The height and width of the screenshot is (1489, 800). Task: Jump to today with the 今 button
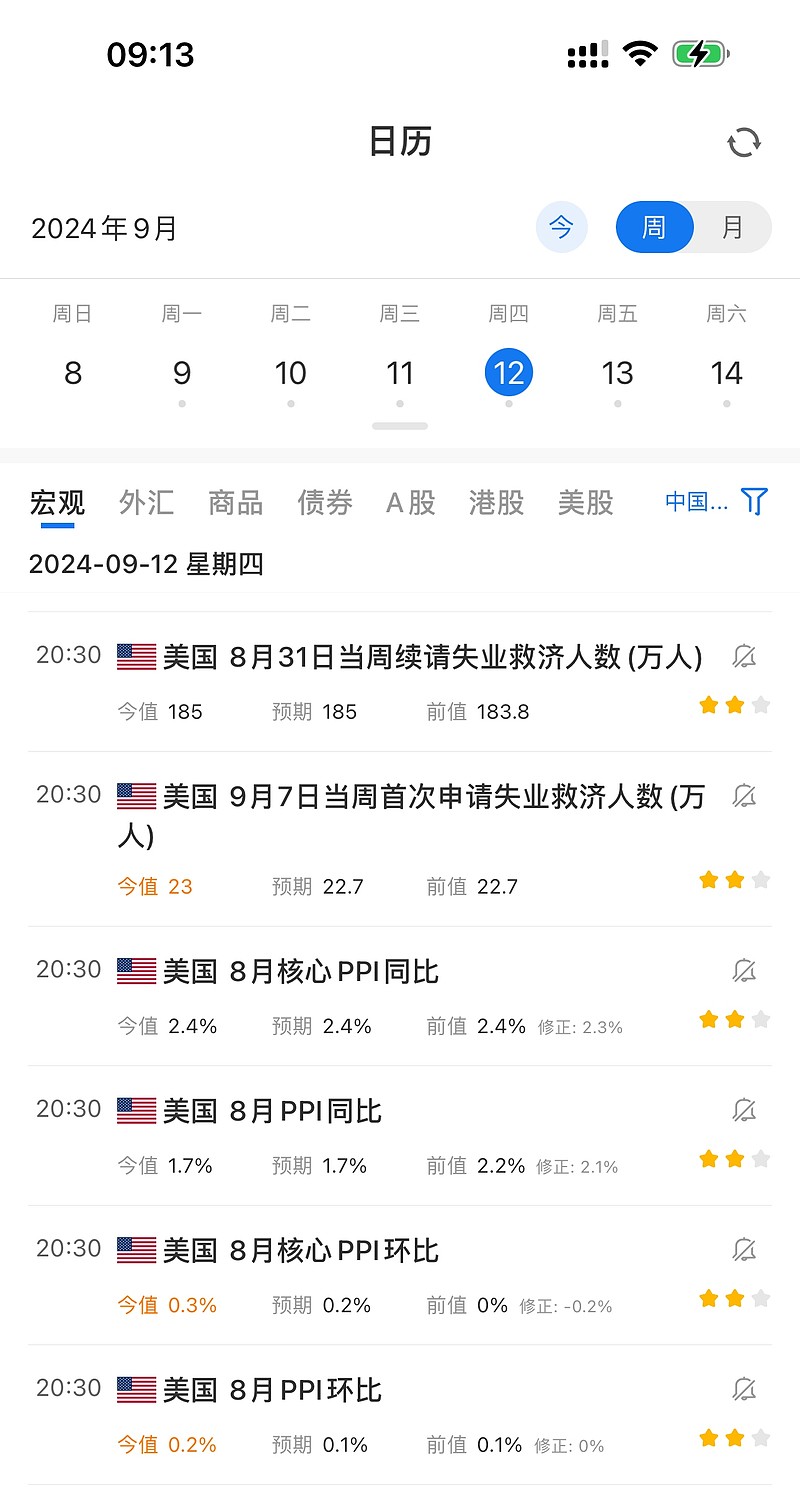pyautogui.click(x=561, y=227)
